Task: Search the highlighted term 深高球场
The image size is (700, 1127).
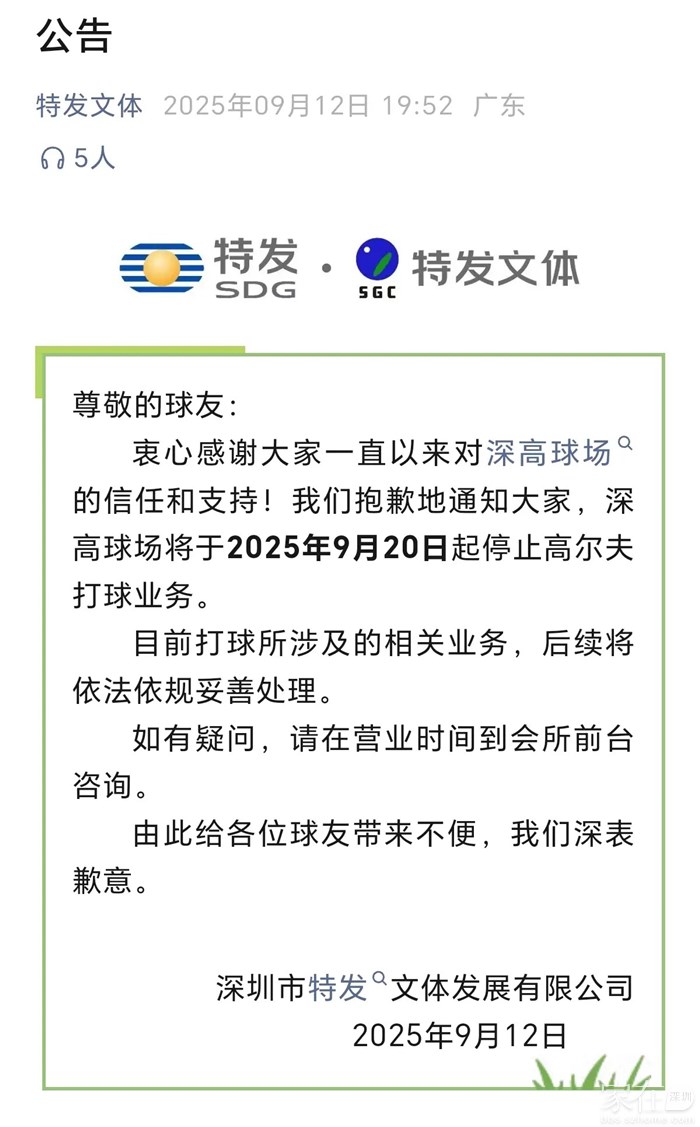Action: [548, 453]
